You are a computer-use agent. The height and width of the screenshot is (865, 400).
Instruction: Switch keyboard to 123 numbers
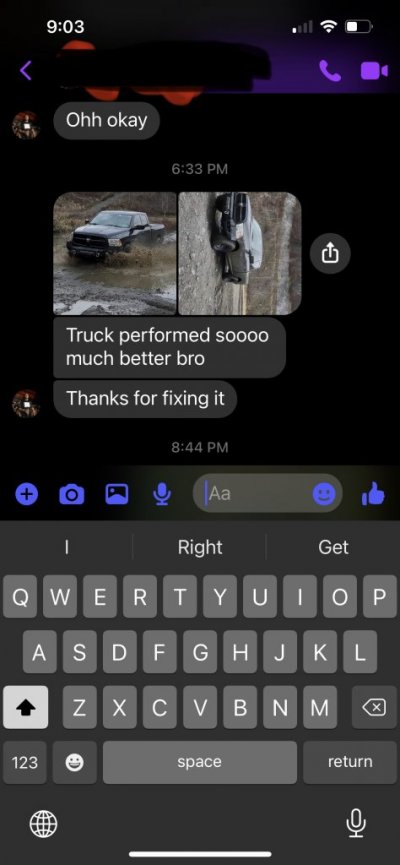coord(25,762)
